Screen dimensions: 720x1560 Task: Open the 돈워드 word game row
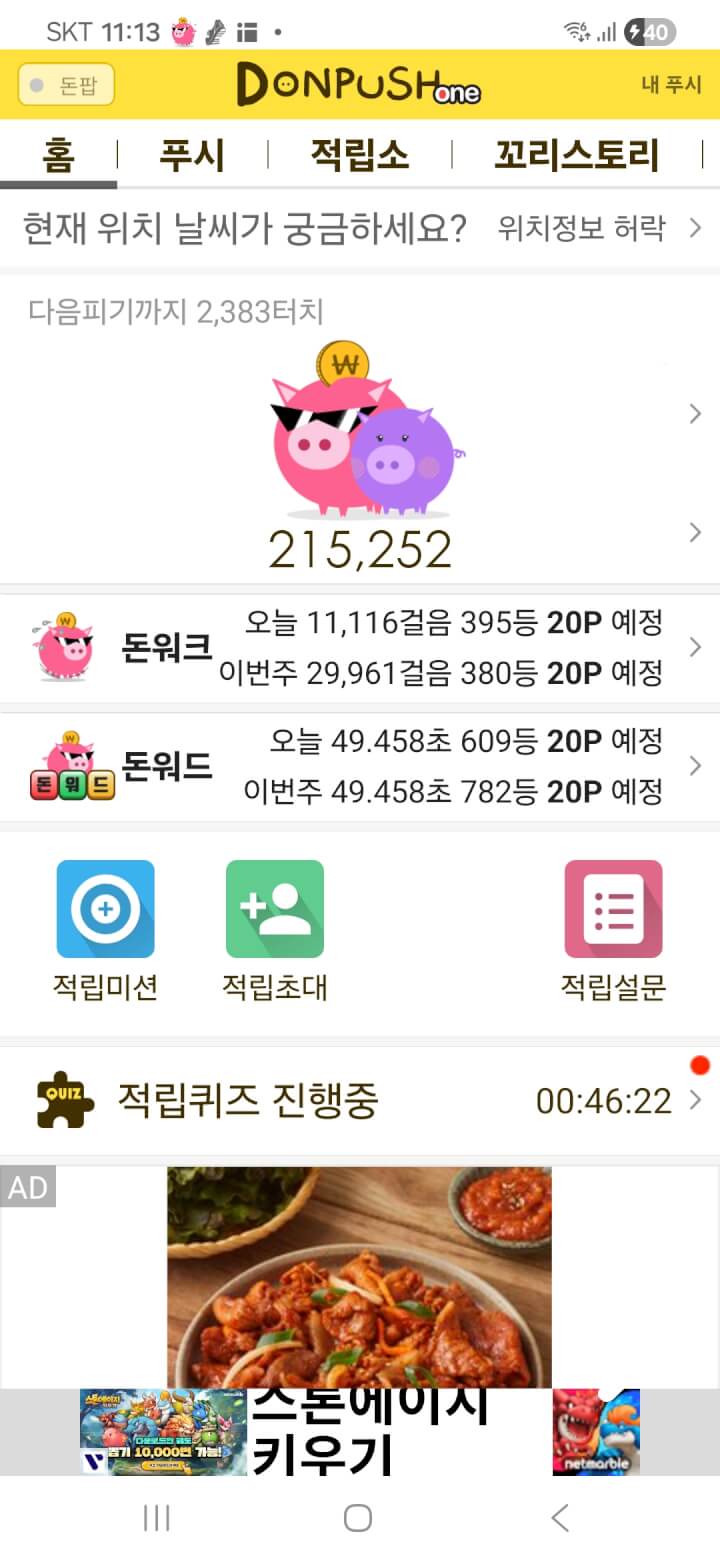[360, 767]
